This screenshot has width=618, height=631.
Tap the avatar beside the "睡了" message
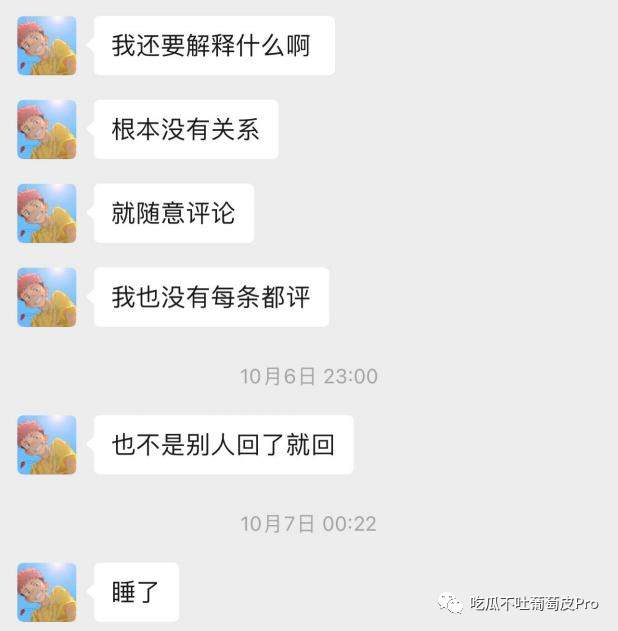tap(47, 591)
